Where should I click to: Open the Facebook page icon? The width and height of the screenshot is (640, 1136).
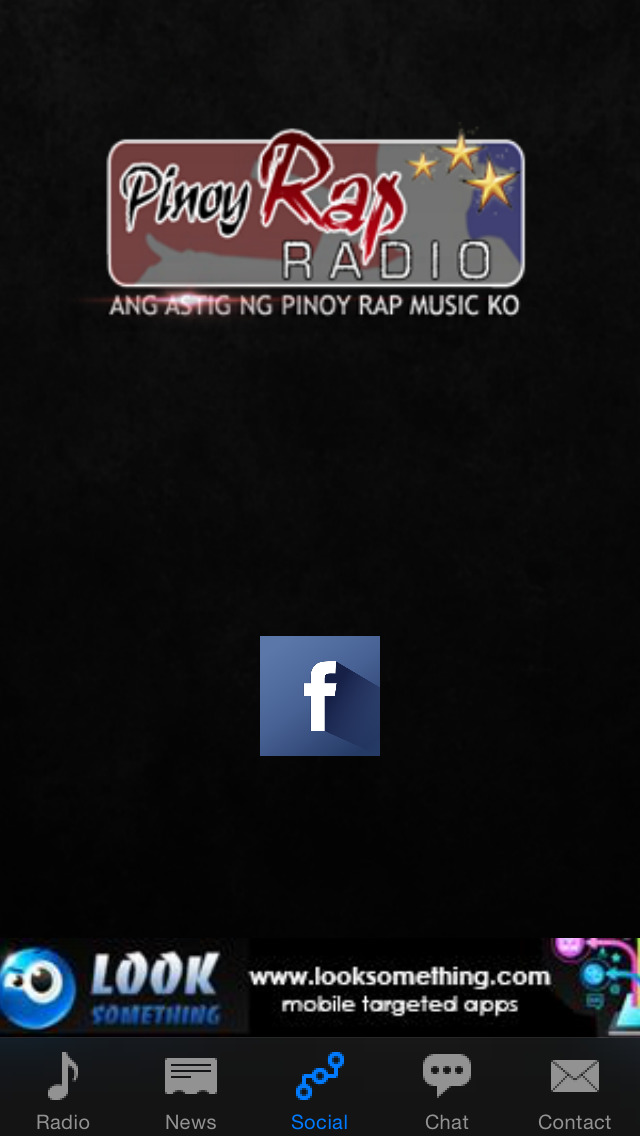[x=320, y=696]
